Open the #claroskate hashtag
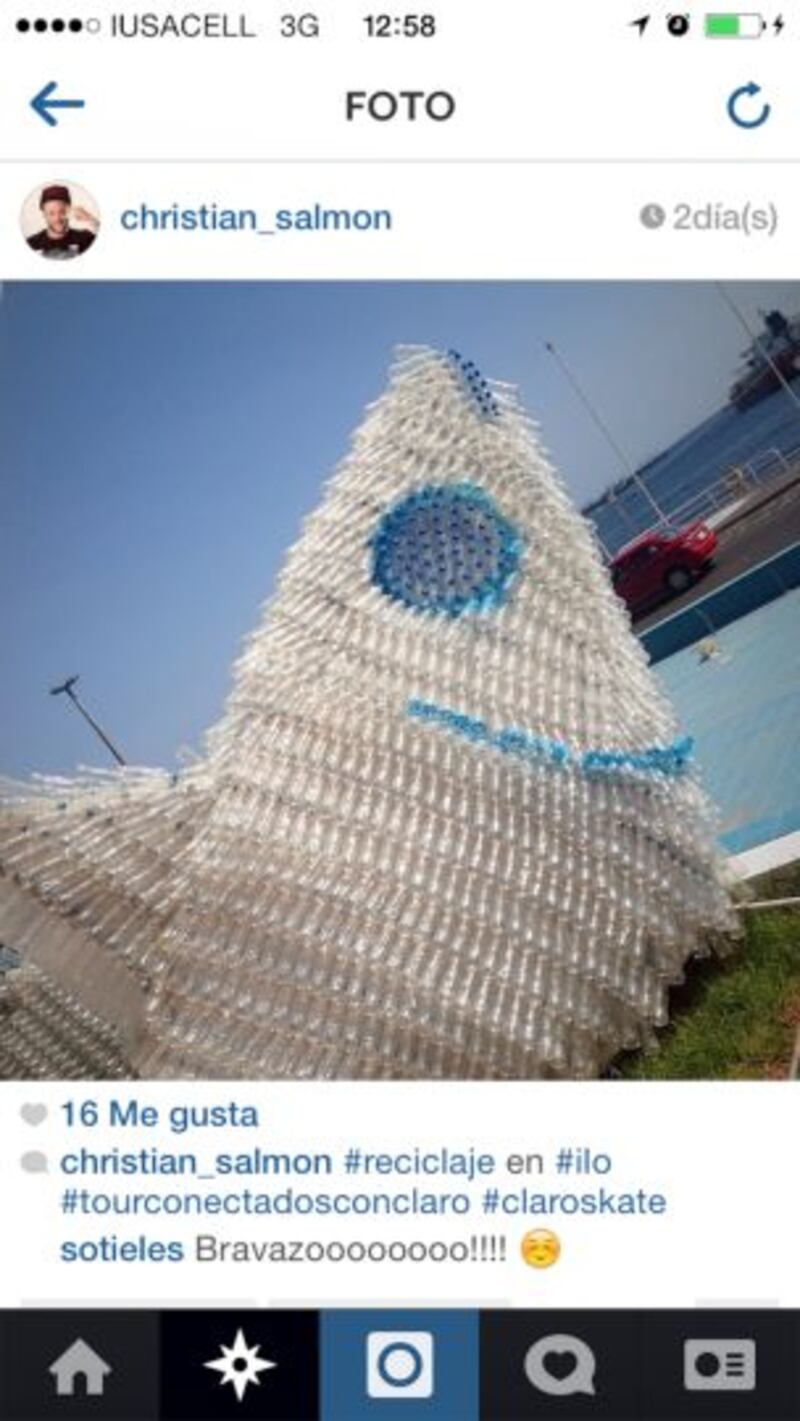 [574, 1201]
